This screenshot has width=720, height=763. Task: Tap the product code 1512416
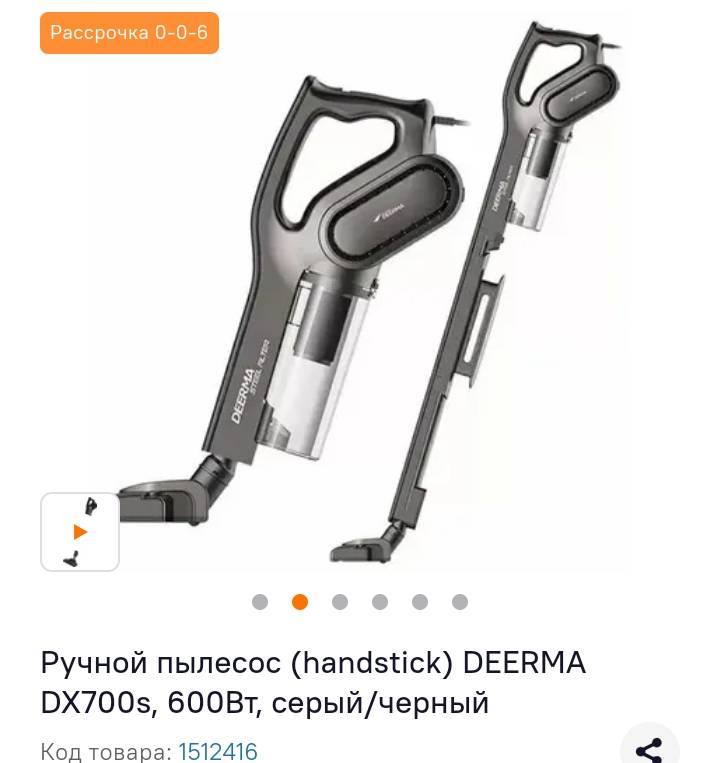[x=218, y=752]
